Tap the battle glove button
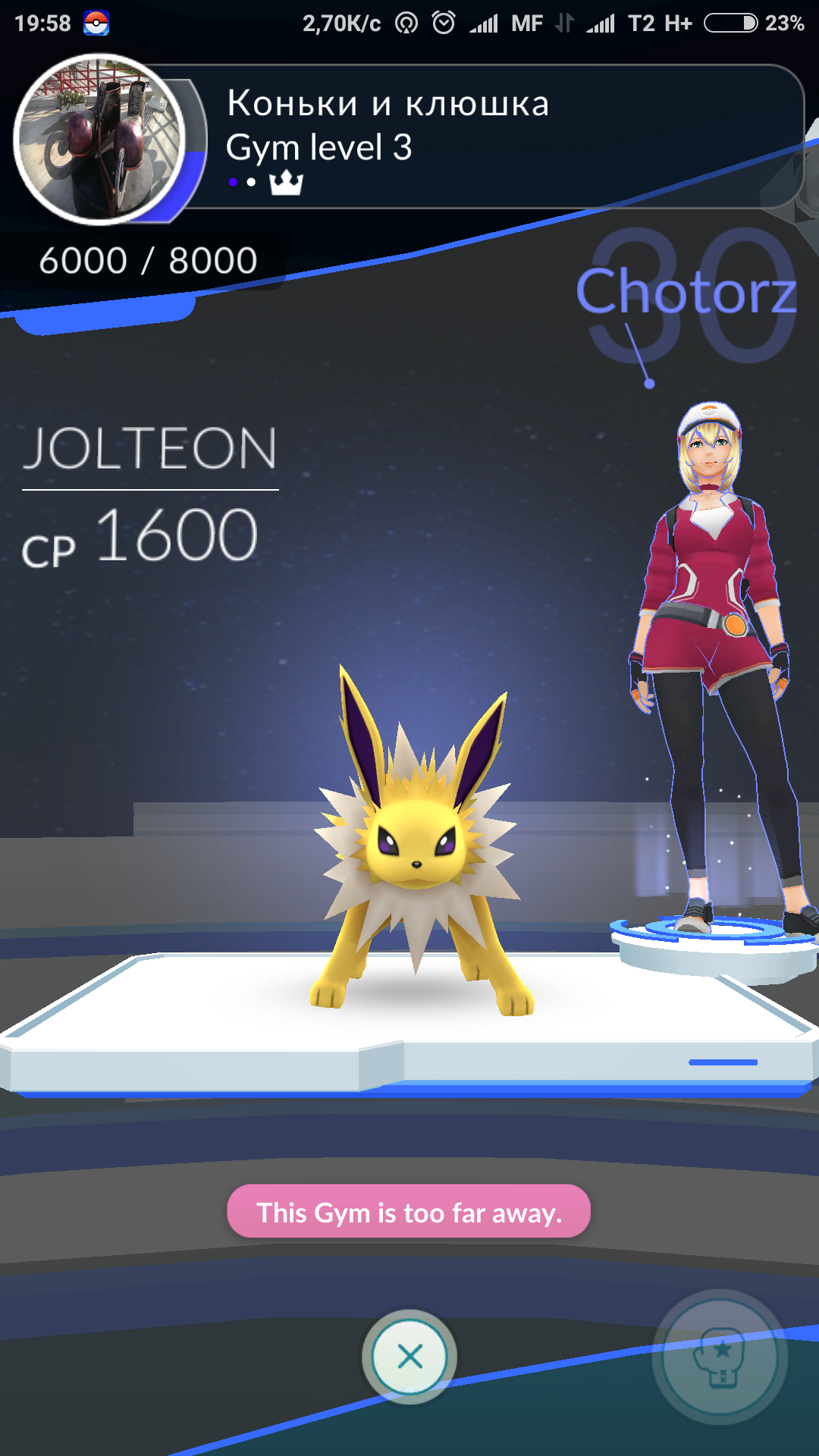The width and height of the screenshot is (819, 1456). pos(720,1357)
